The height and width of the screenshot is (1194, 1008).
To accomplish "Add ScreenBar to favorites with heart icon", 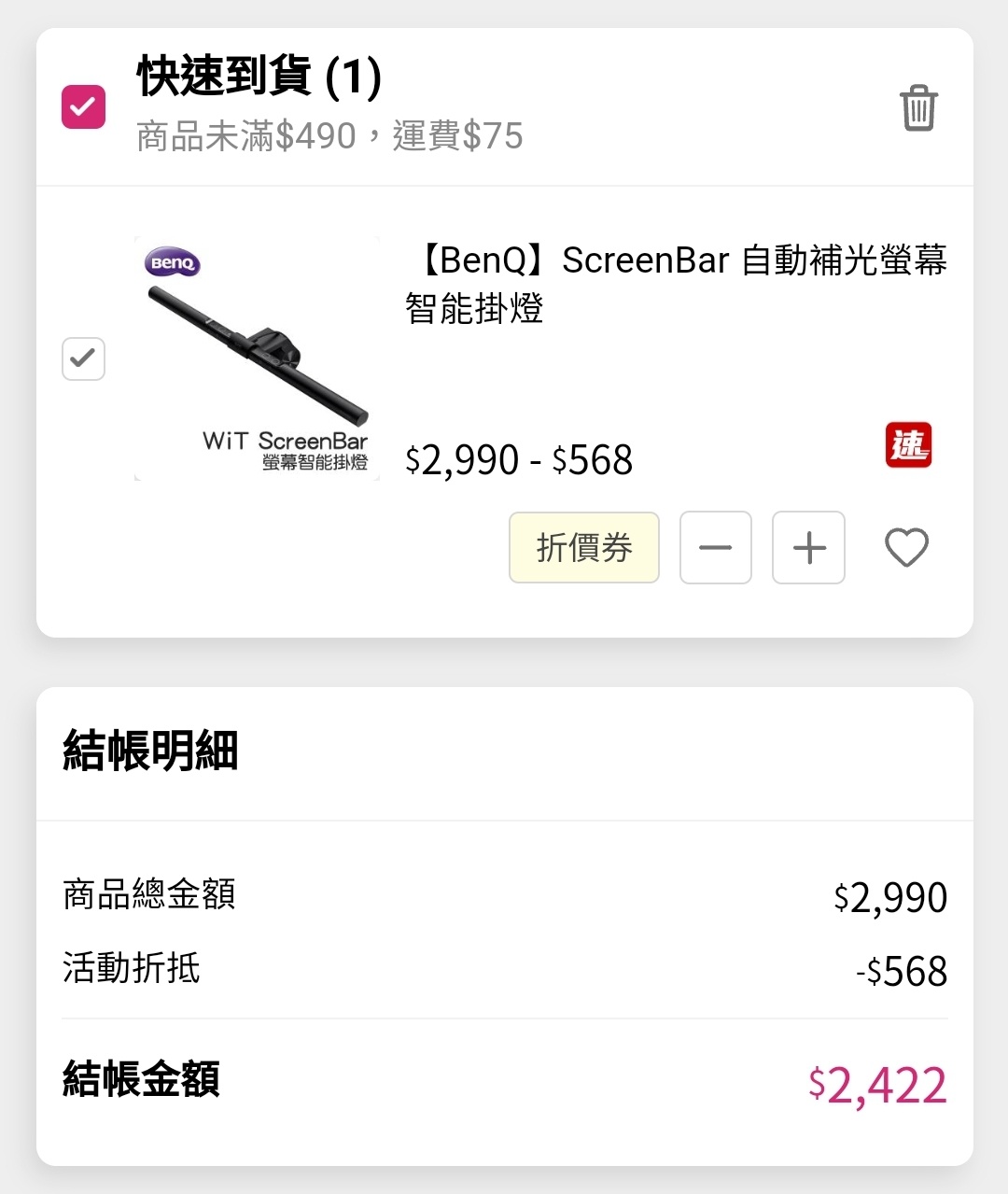I will [906, 548].
